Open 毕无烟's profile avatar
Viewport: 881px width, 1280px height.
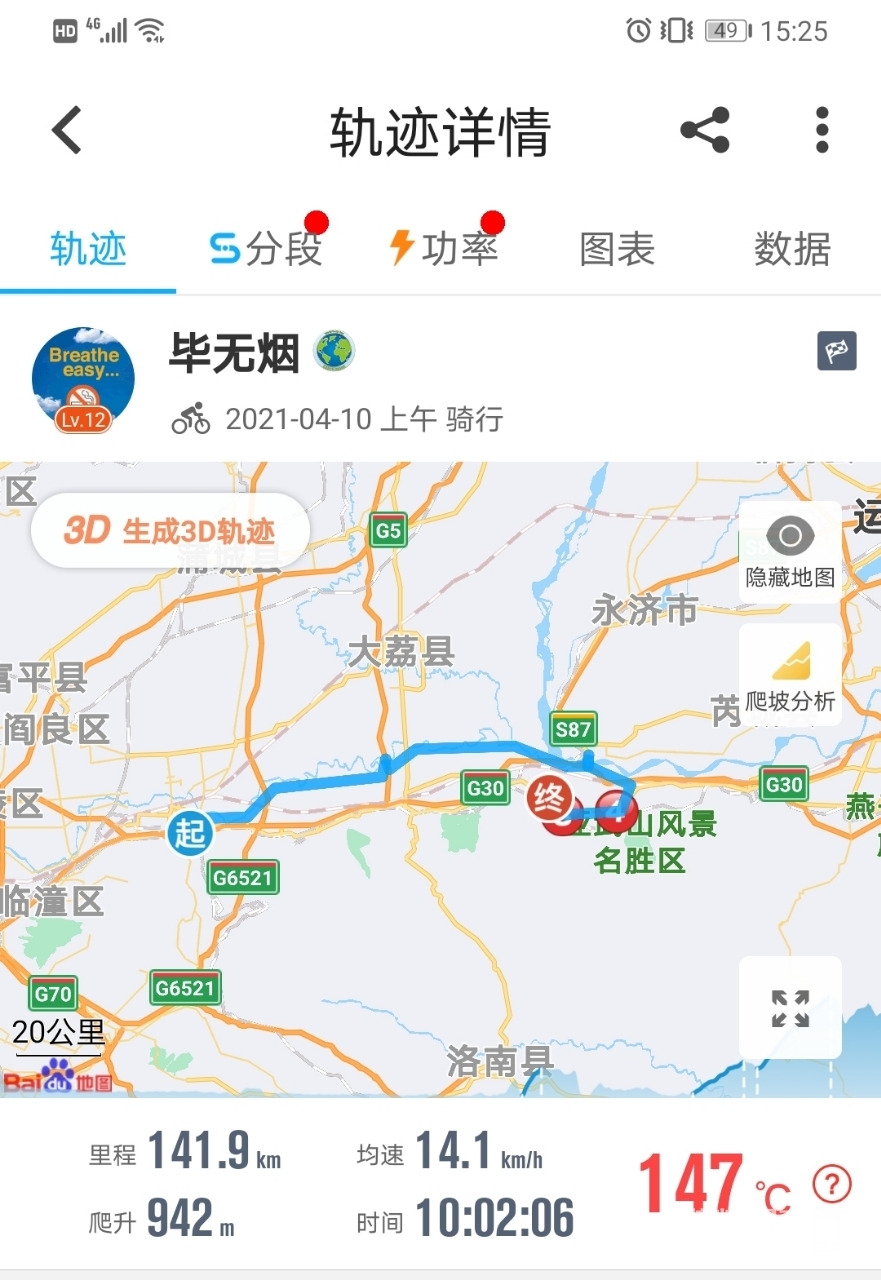click(83, 381)
